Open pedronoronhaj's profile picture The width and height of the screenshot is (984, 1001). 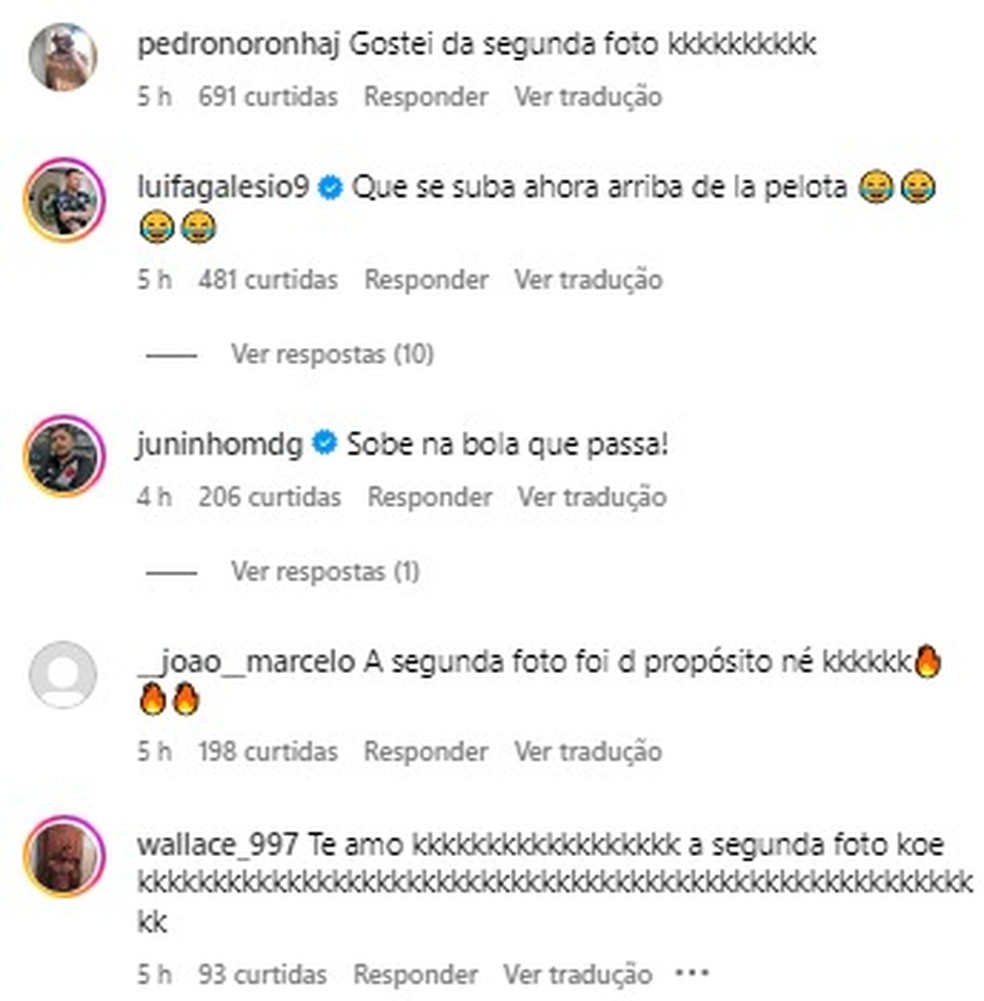62,57
